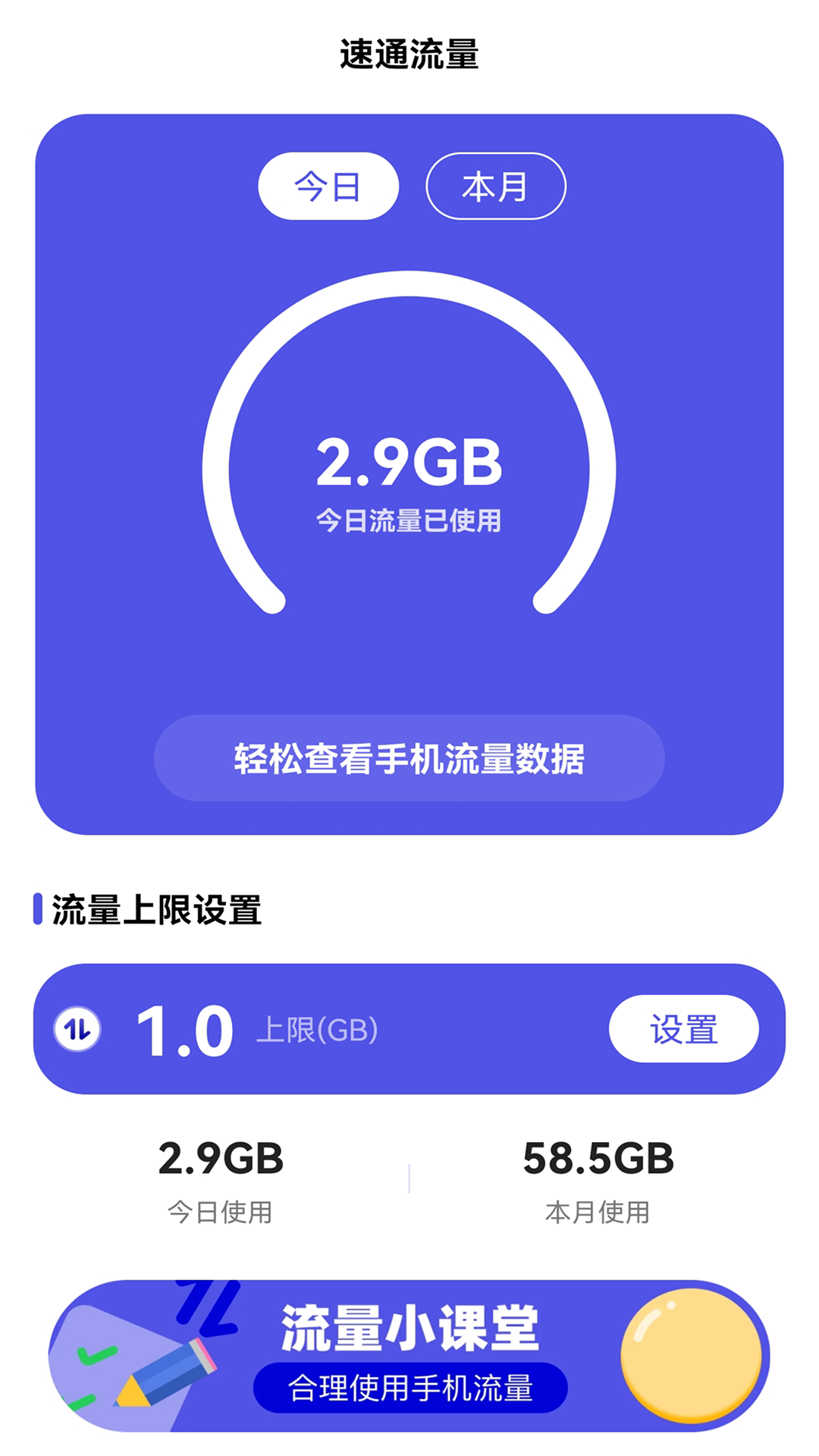
Task: Tap the 速通流量 app title
Action: click(409, 50)
